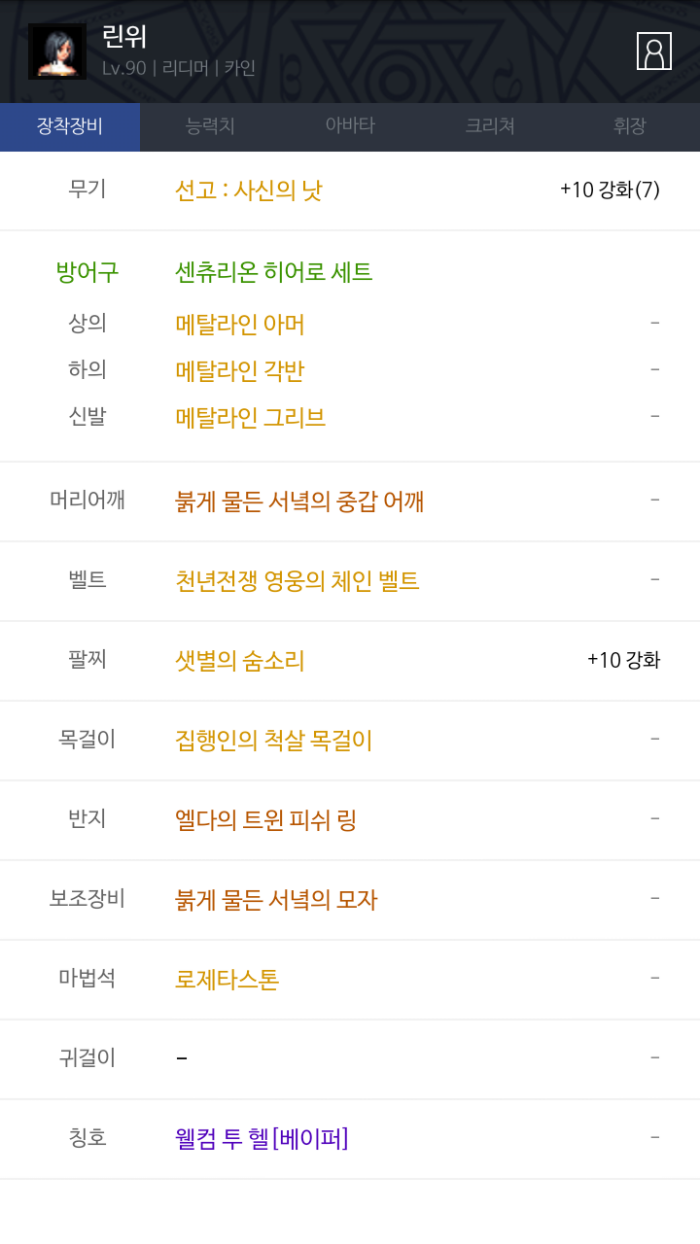Open 메탈라인 아머 item details
This screenshot has height=1244, width=700.
(x=240, y=324)
